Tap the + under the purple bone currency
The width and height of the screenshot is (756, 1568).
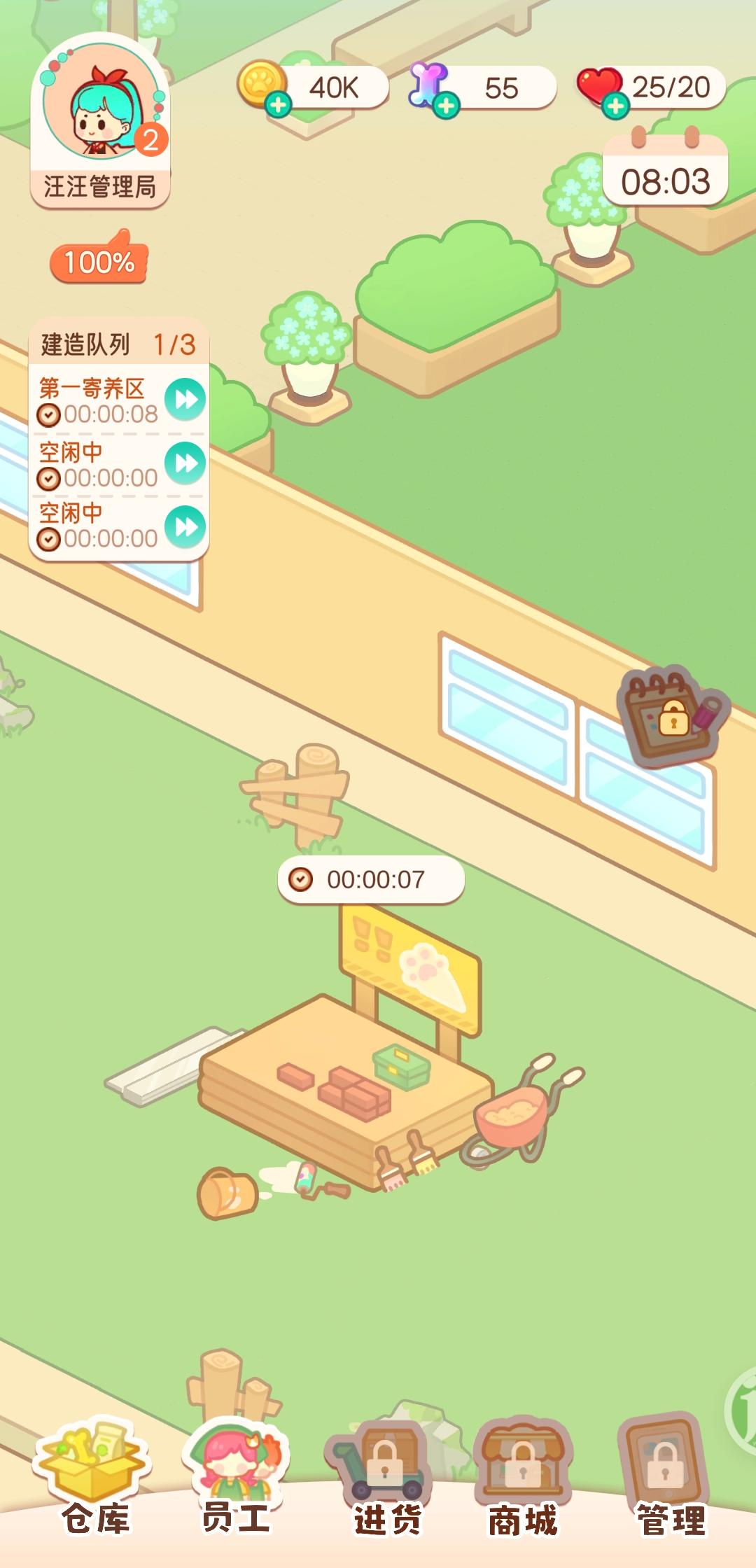tap(446, 107)
